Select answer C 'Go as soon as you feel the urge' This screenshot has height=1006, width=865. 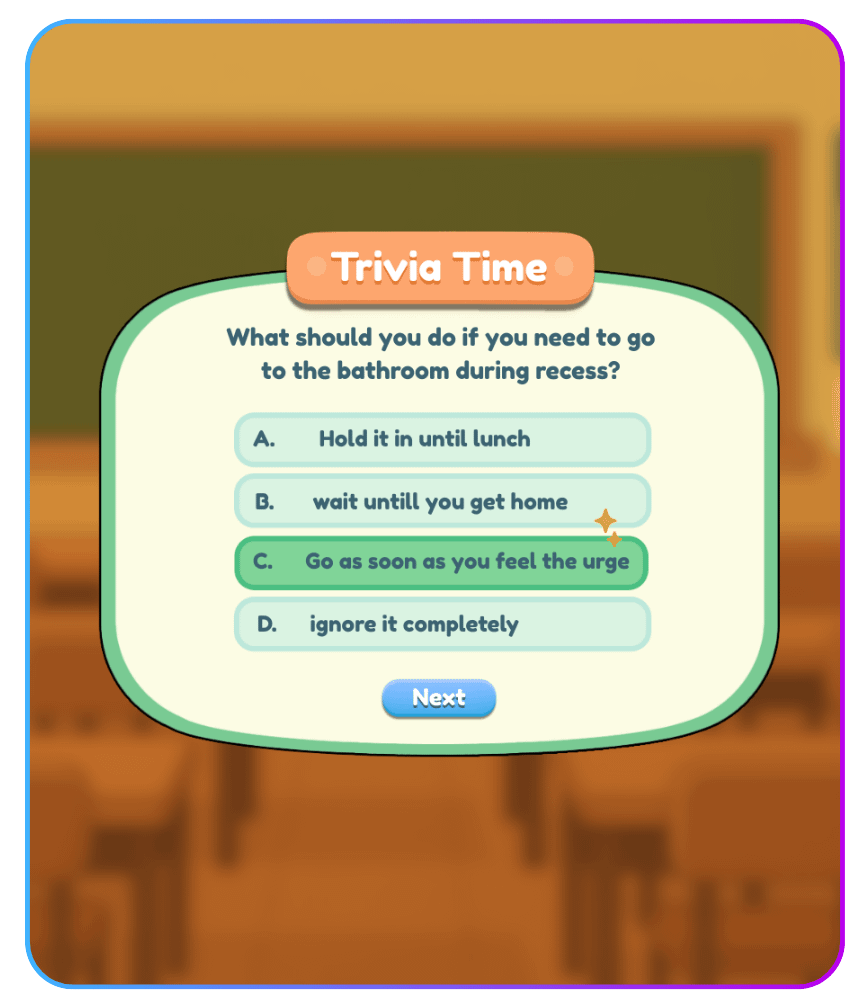(441, 562)
